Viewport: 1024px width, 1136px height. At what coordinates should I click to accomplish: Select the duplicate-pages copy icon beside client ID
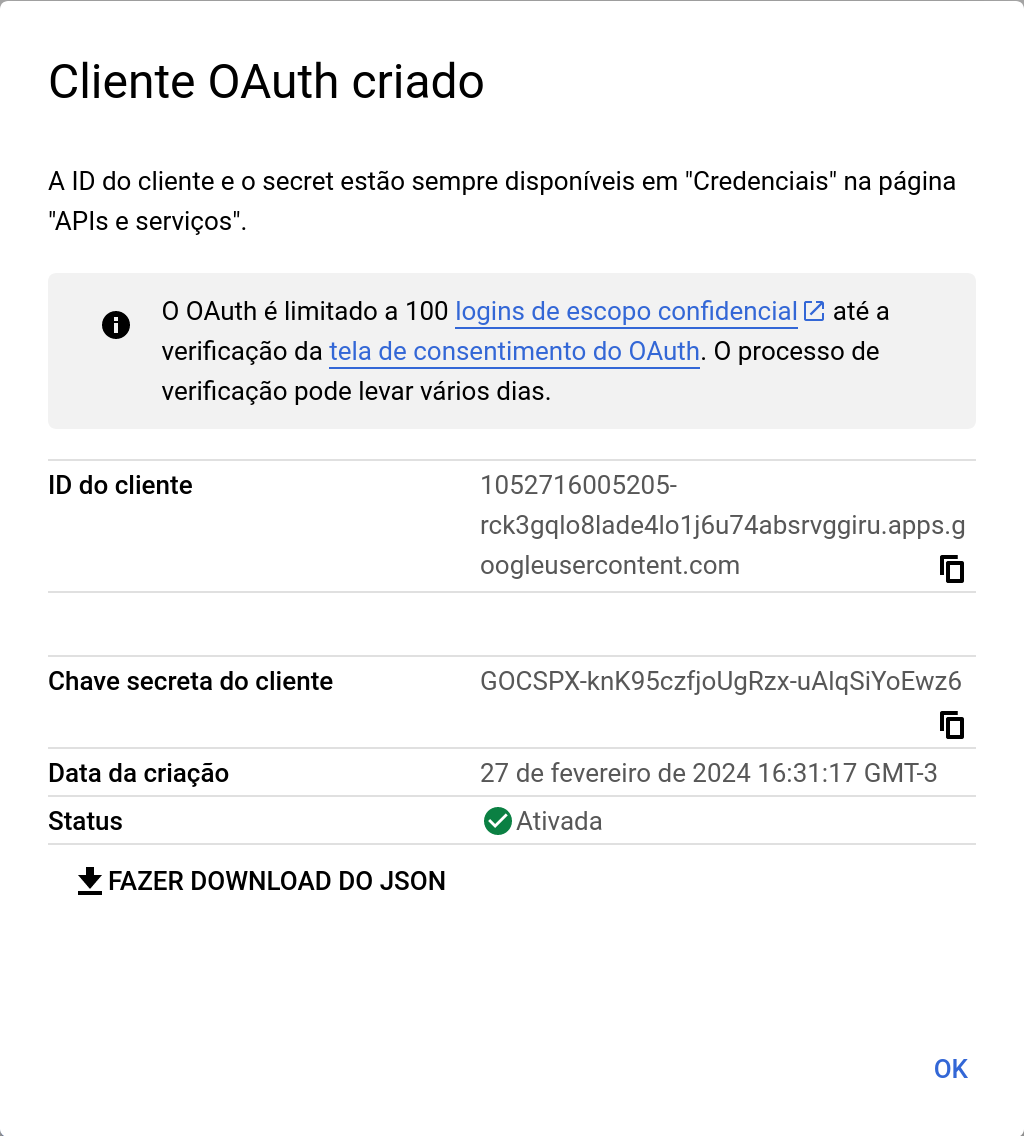[952, 568]
